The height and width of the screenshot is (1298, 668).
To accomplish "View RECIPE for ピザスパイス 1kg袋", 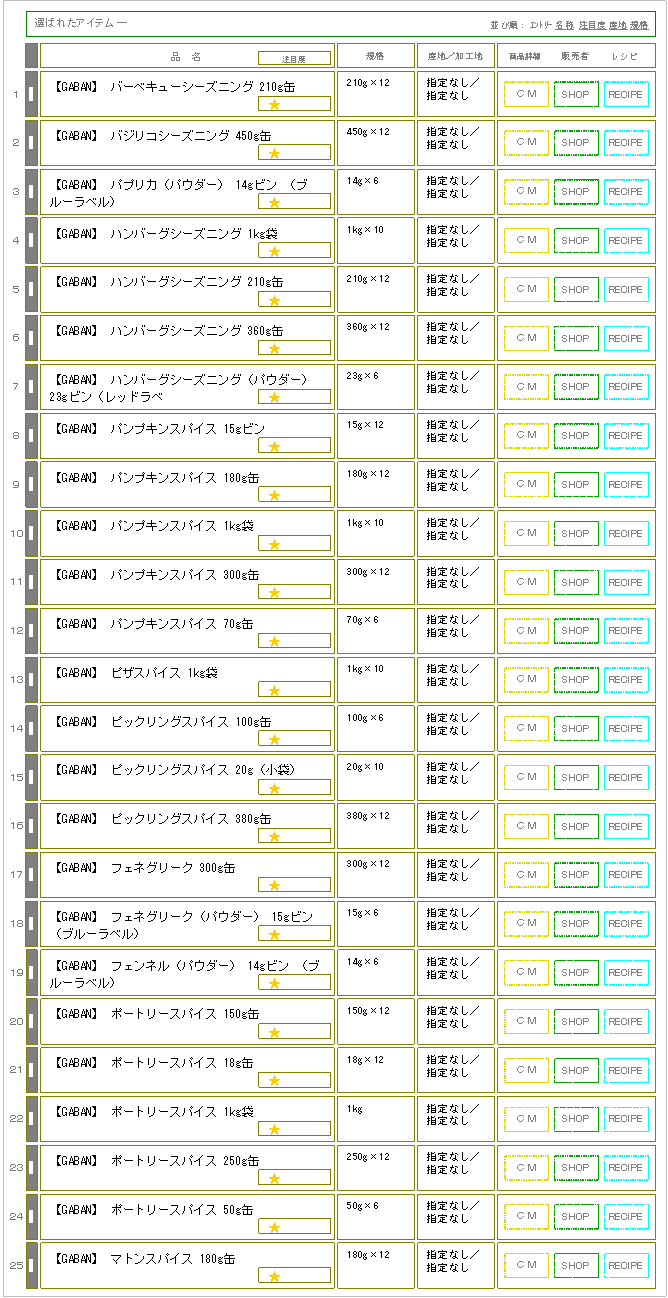I will pos(626,680).
